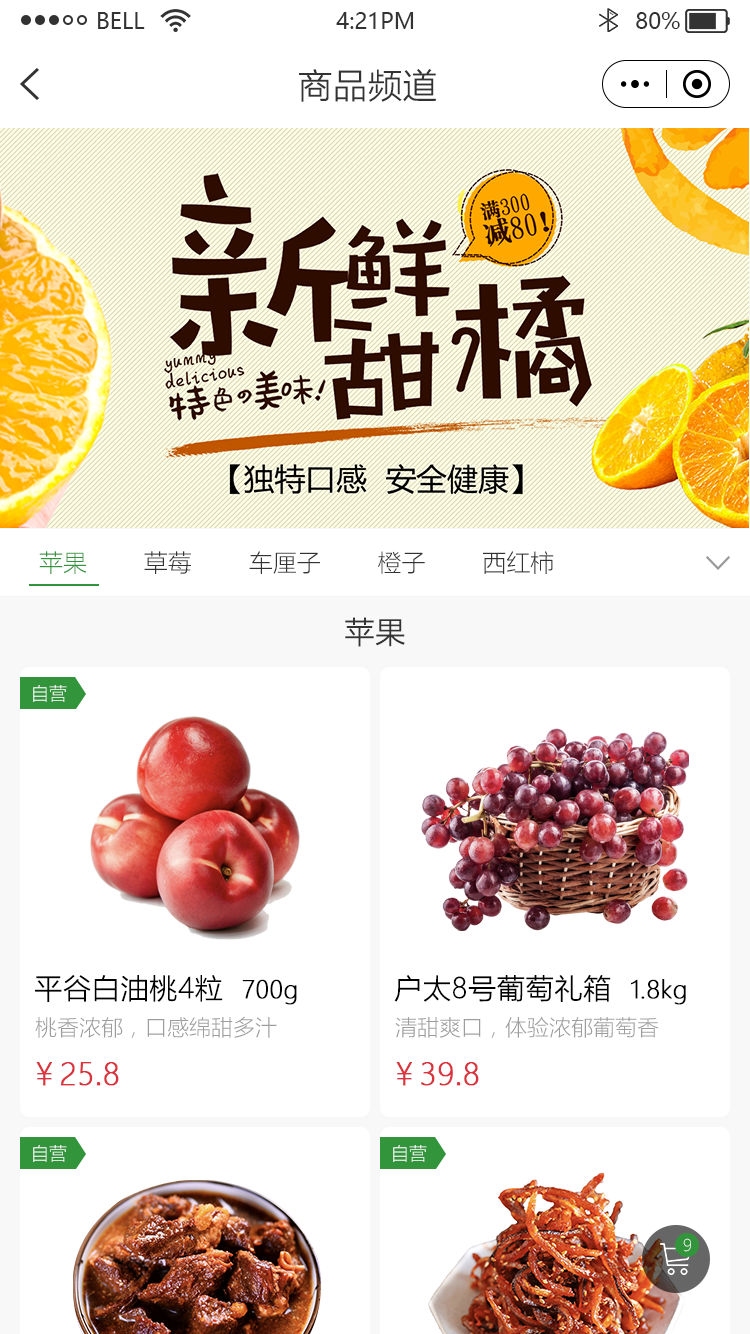Open the mini program more menu
750x1334 pixels.
[635, 85]
